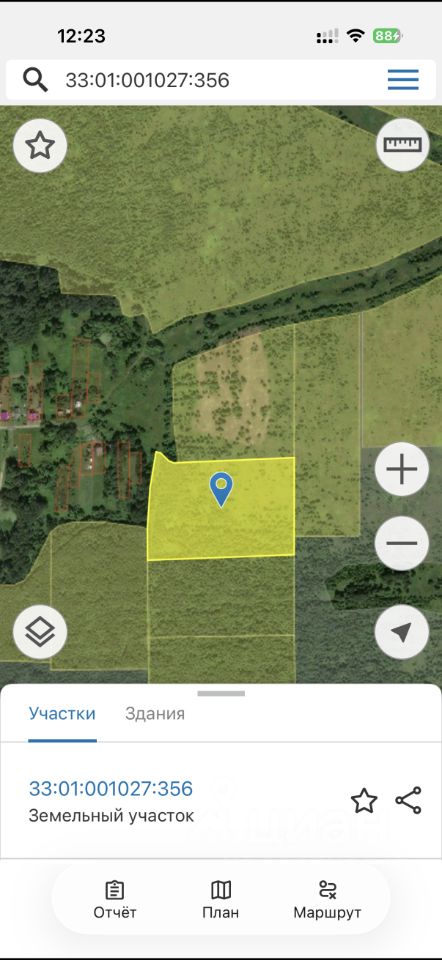The image size is (442, 960).
Task: Open parcel 33:01:001027:356 details
Action: pos(111,788)
